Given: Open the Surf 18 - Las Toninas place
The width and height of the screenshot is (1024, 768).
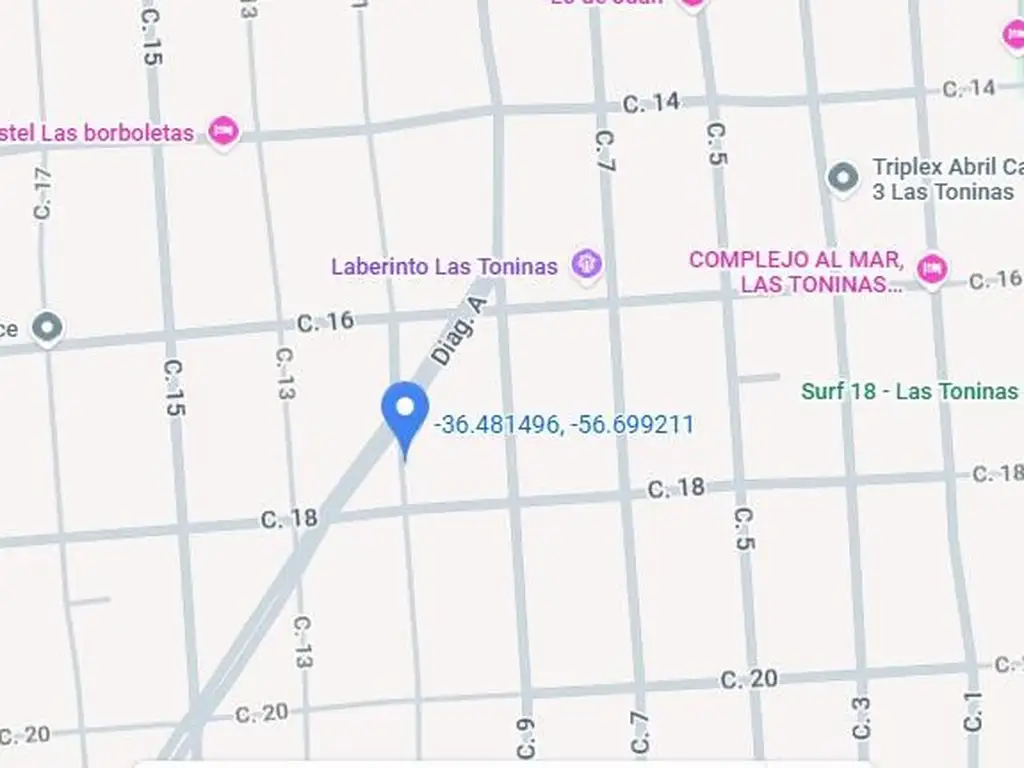Looking at the screenshot, I should click(909, 391).
